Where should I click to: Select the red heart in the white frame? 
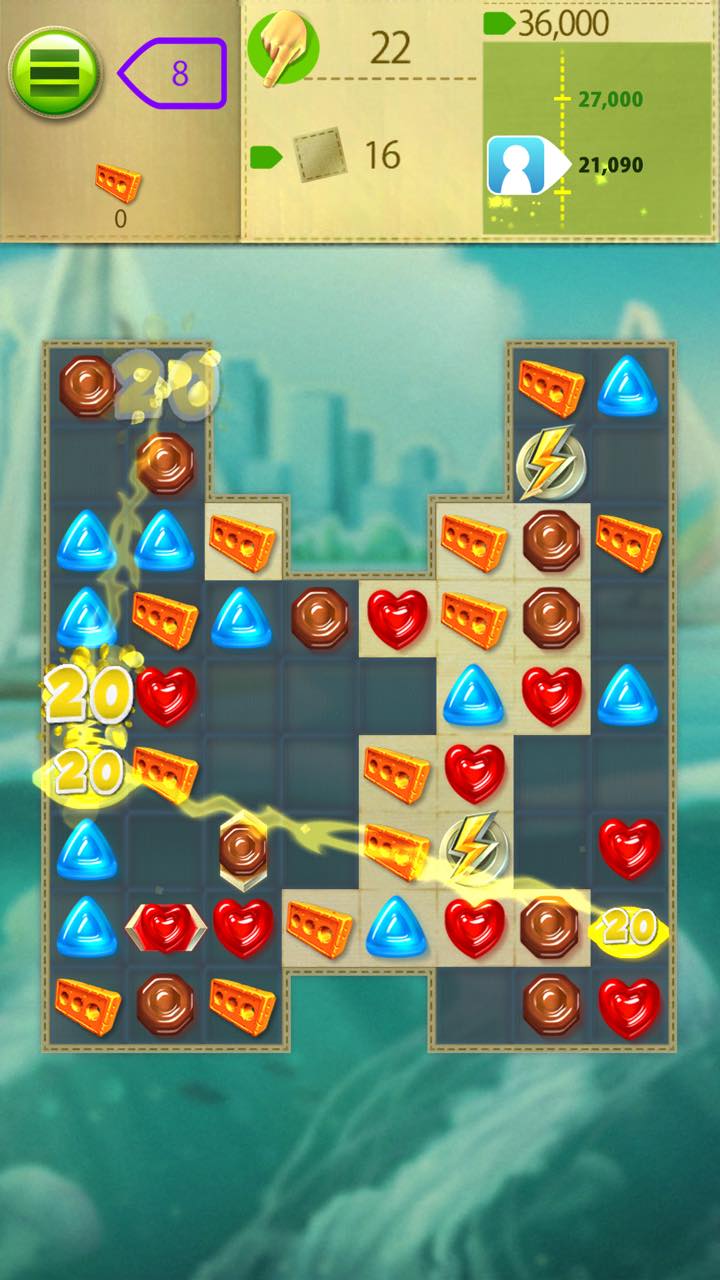pos(164,925)
